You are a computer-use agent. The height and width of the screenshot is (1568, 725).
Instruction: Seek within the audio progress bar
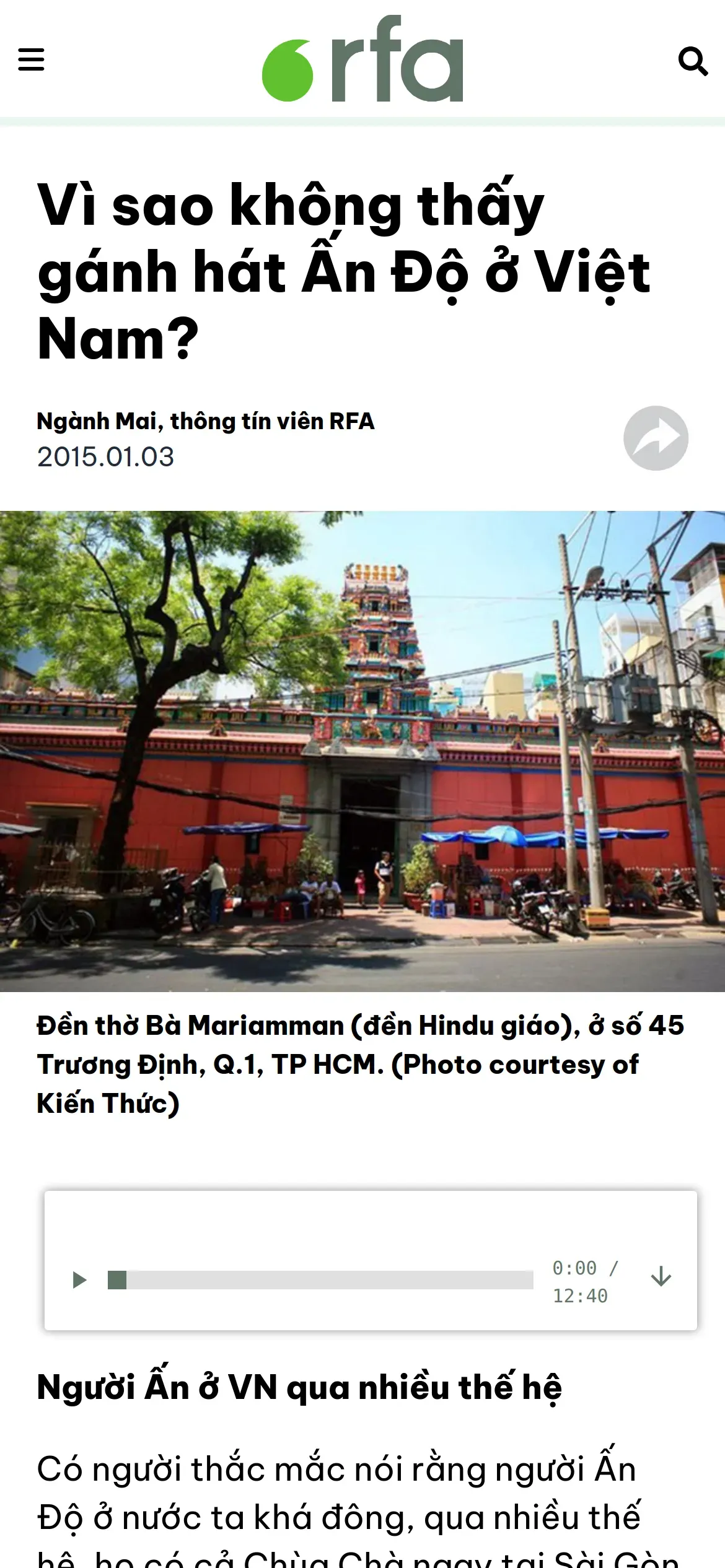[320, 1279]
